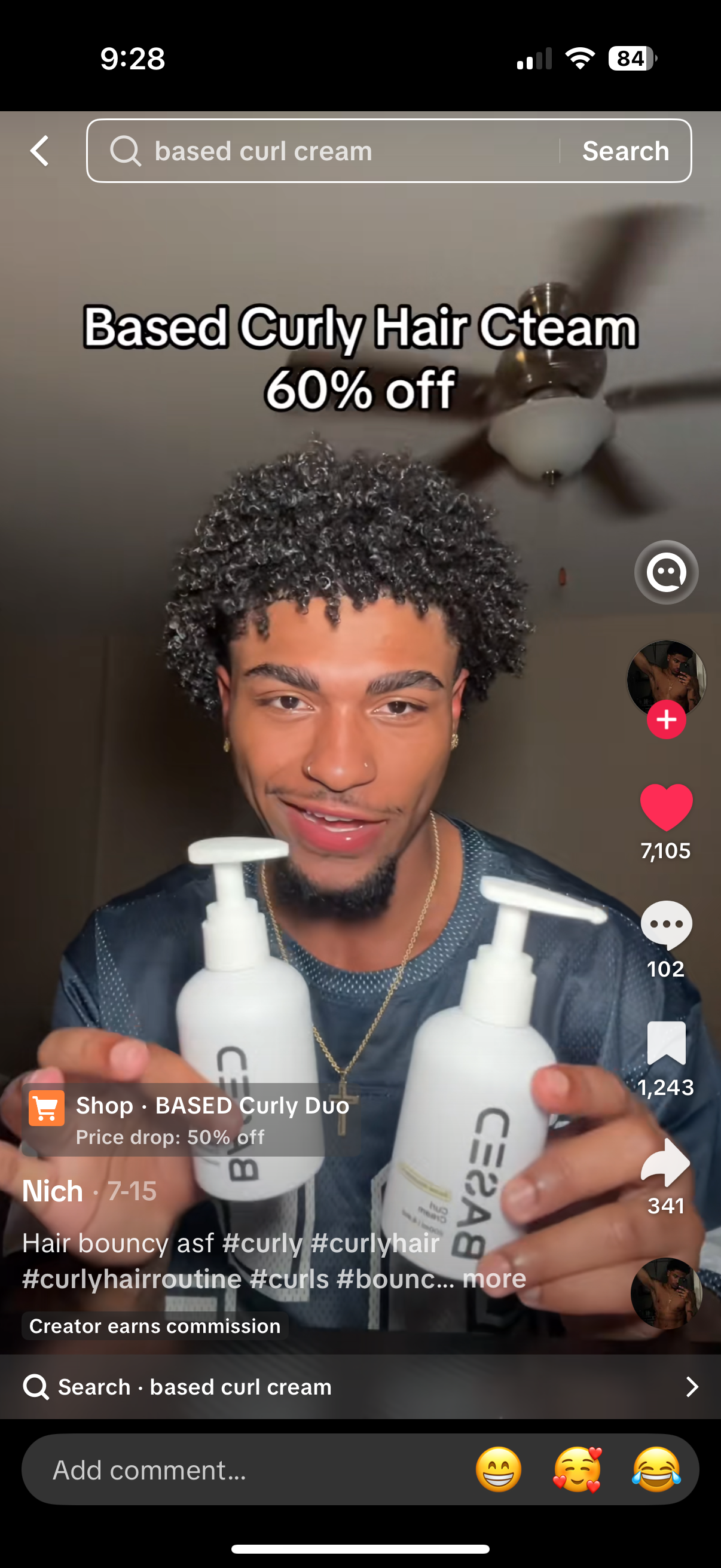Insert the hearts smiling face emoji
This screenshot has height=1568, width=721.
click(577, 1469)
